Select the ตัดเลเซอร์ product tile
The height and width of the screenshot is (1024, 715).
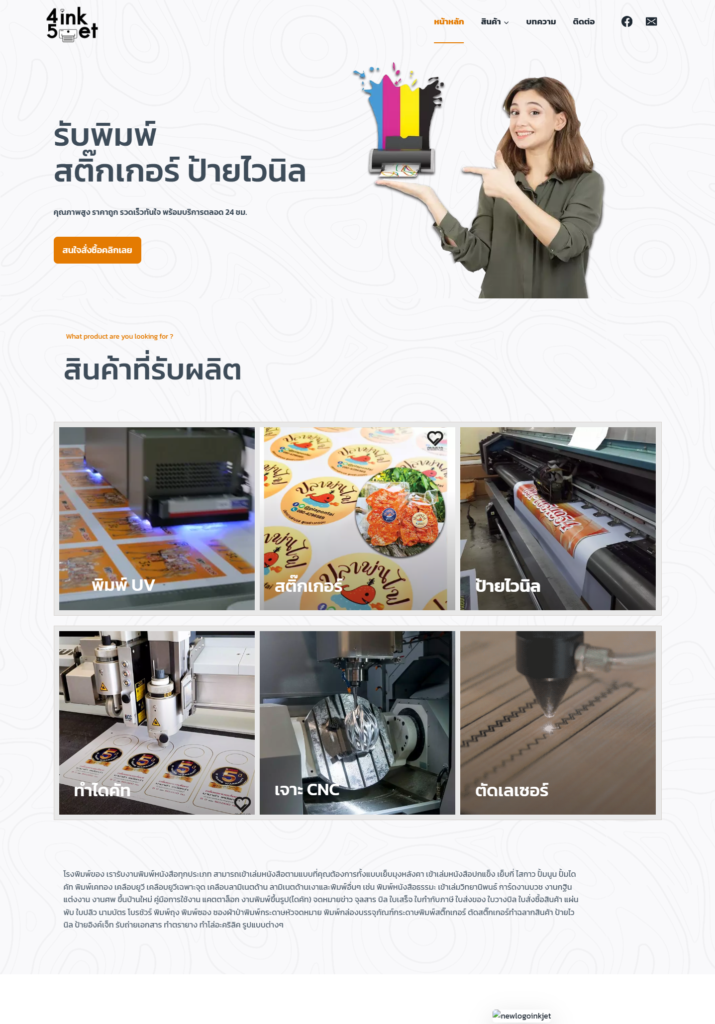[x=558, y=722]
